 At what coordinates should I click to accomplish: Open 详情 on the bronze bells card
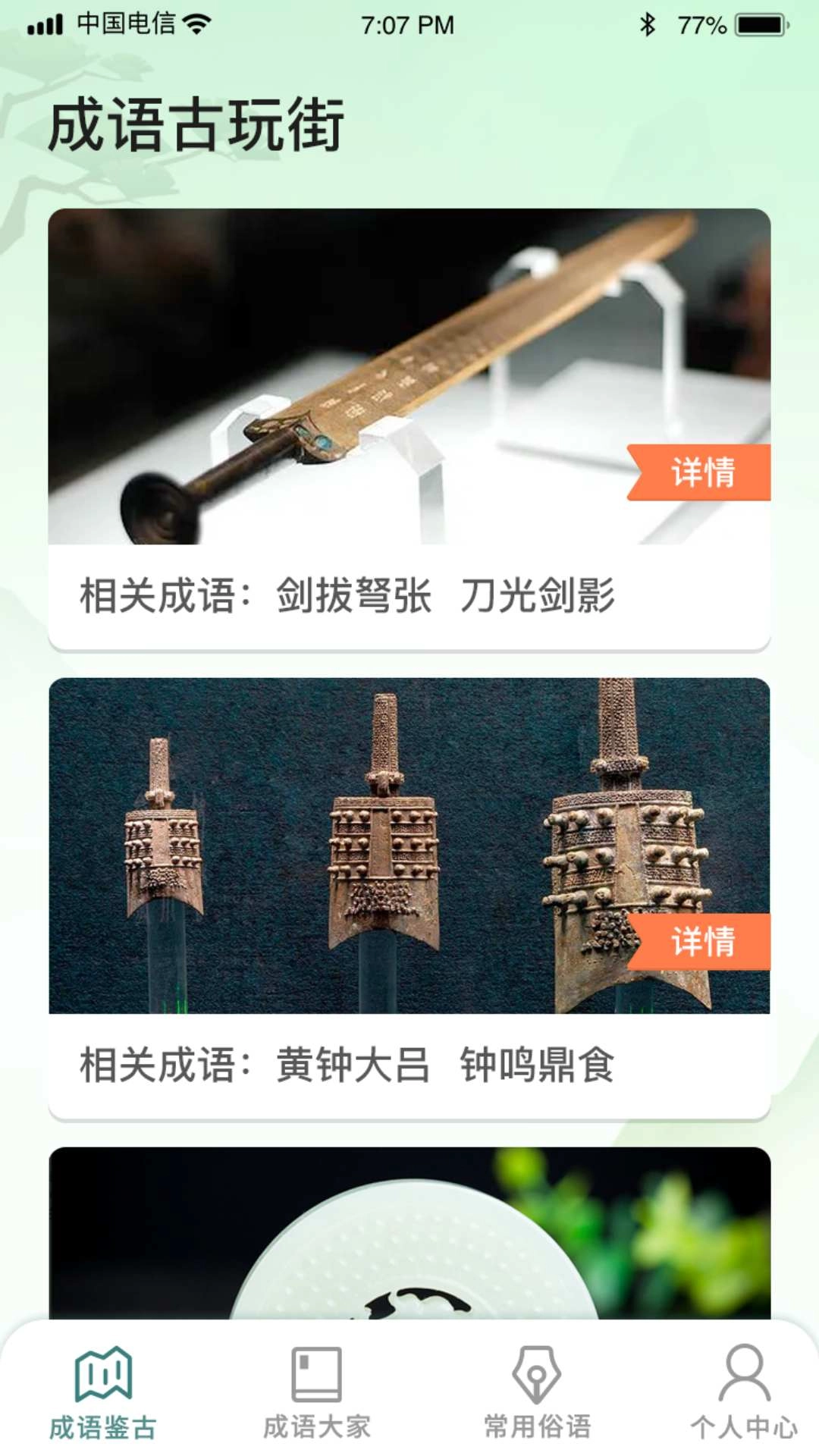point(704,942)
